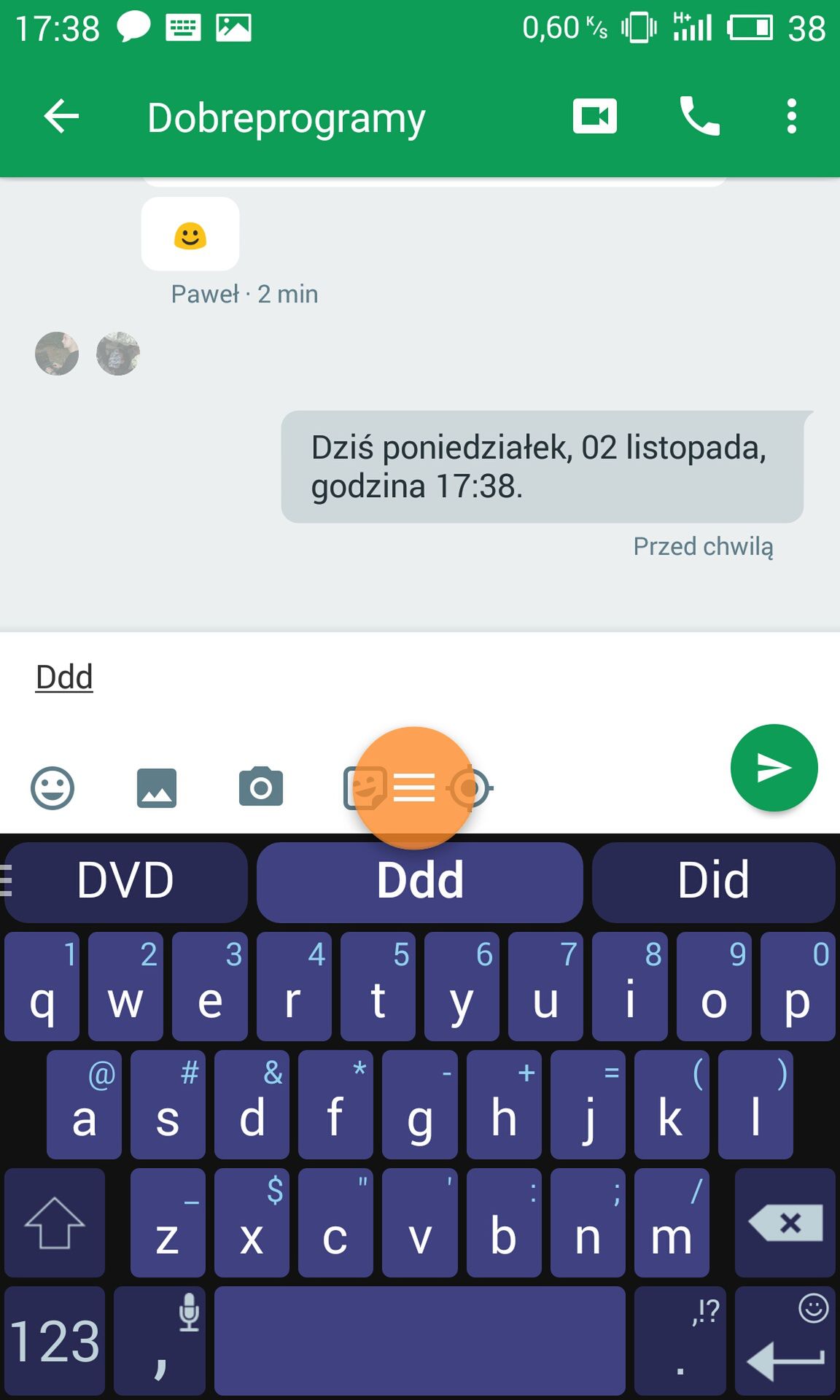Pick the Did word suggestion
Screen dimensions: 840x1400
click(x=713, y=881)
